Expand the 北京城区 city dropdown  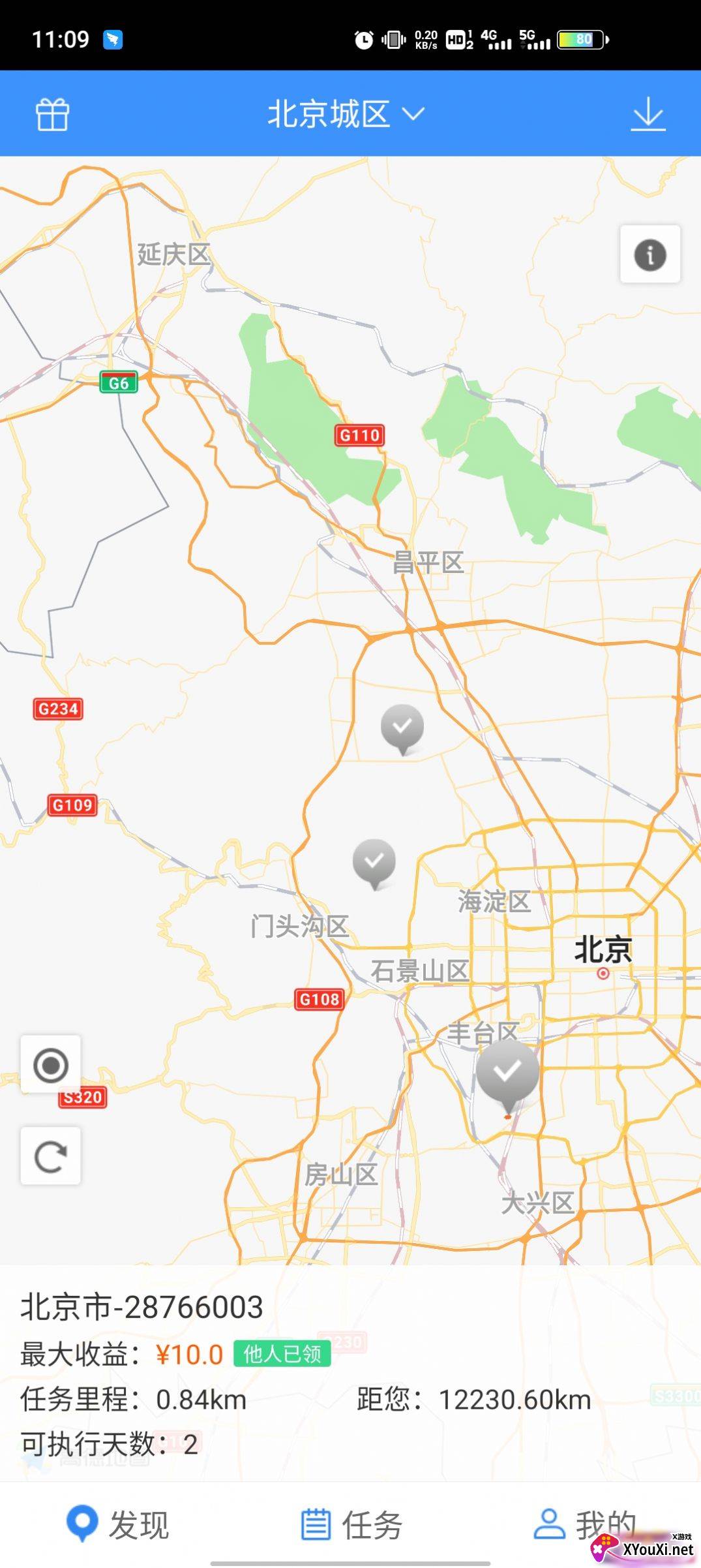pyautogui.click(x=346, y=114)
